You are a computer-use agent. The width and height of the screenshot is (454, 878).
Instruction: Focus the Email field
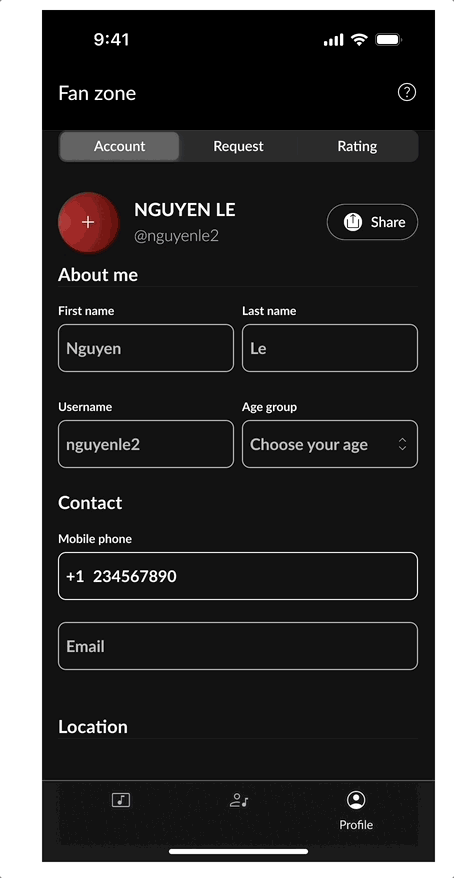coord(238,646)
